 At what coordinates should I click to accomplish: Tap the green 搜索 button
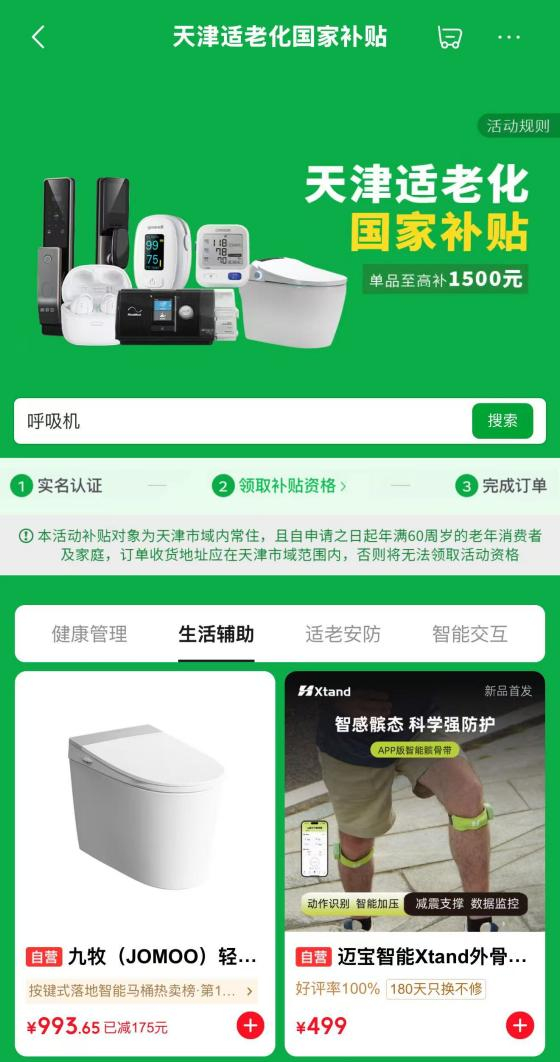click(502, 421)
